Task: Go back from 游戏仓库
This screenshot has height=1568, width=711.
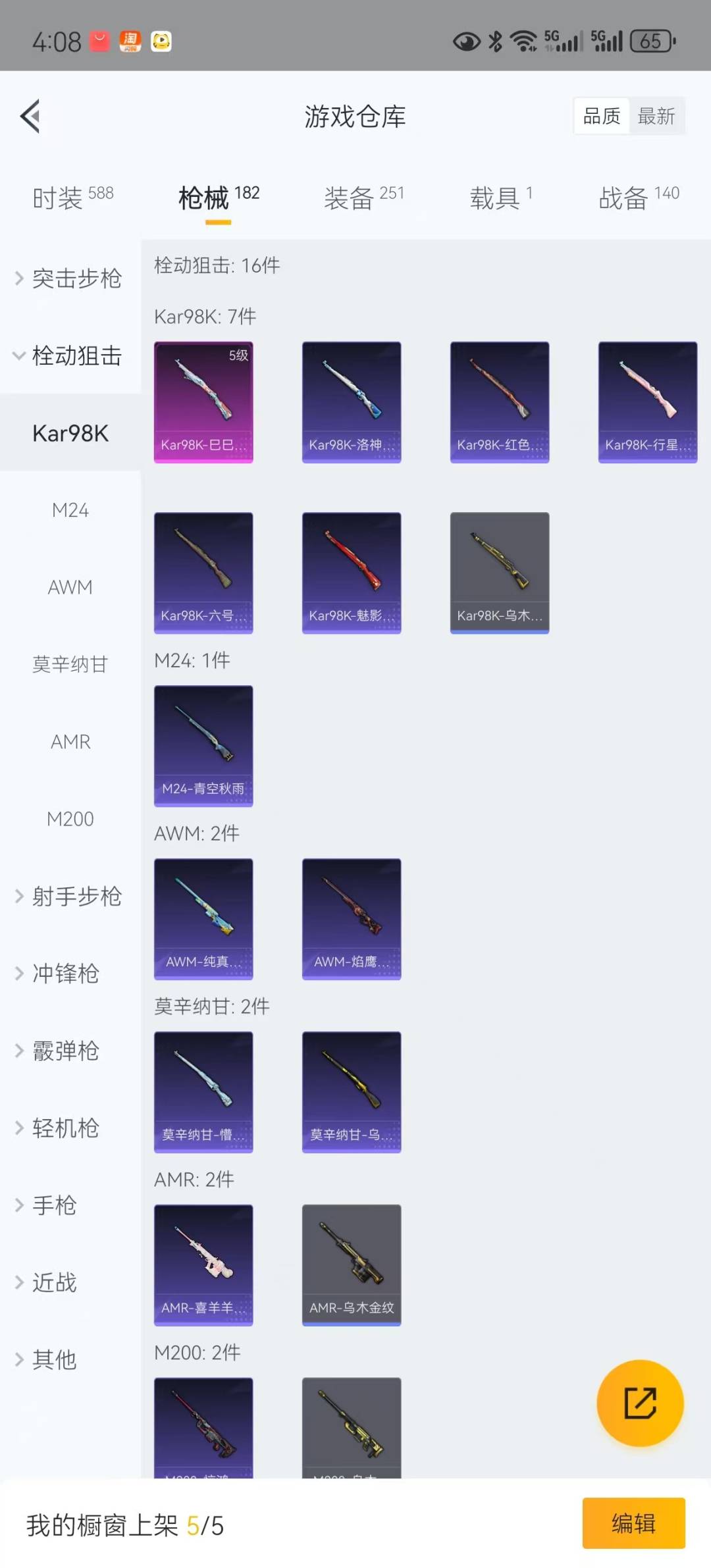Action: point(30,116)
